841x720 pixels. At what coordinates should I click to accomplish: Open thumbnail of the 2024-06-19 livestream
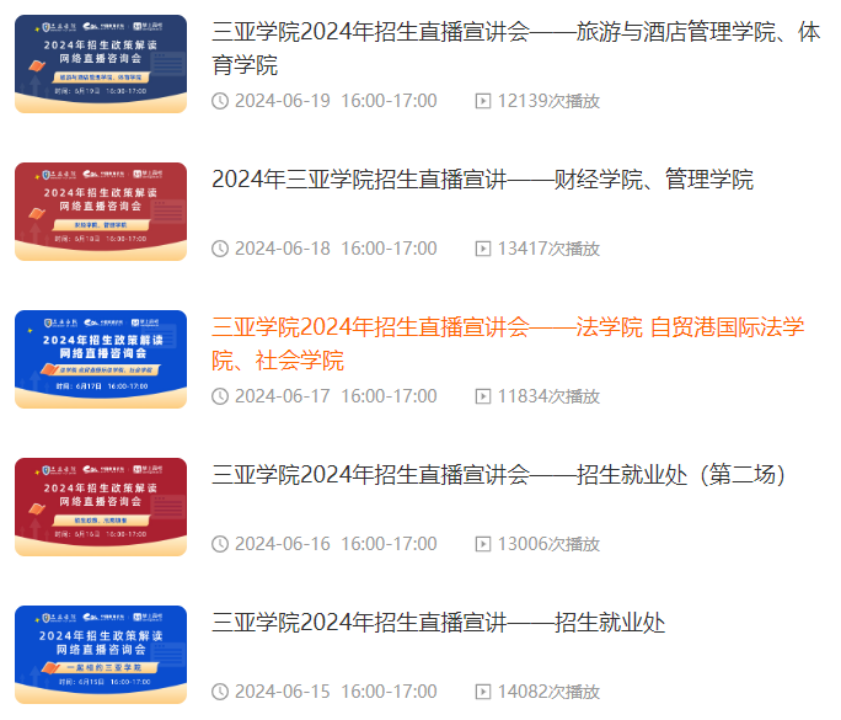coord(101,64)
